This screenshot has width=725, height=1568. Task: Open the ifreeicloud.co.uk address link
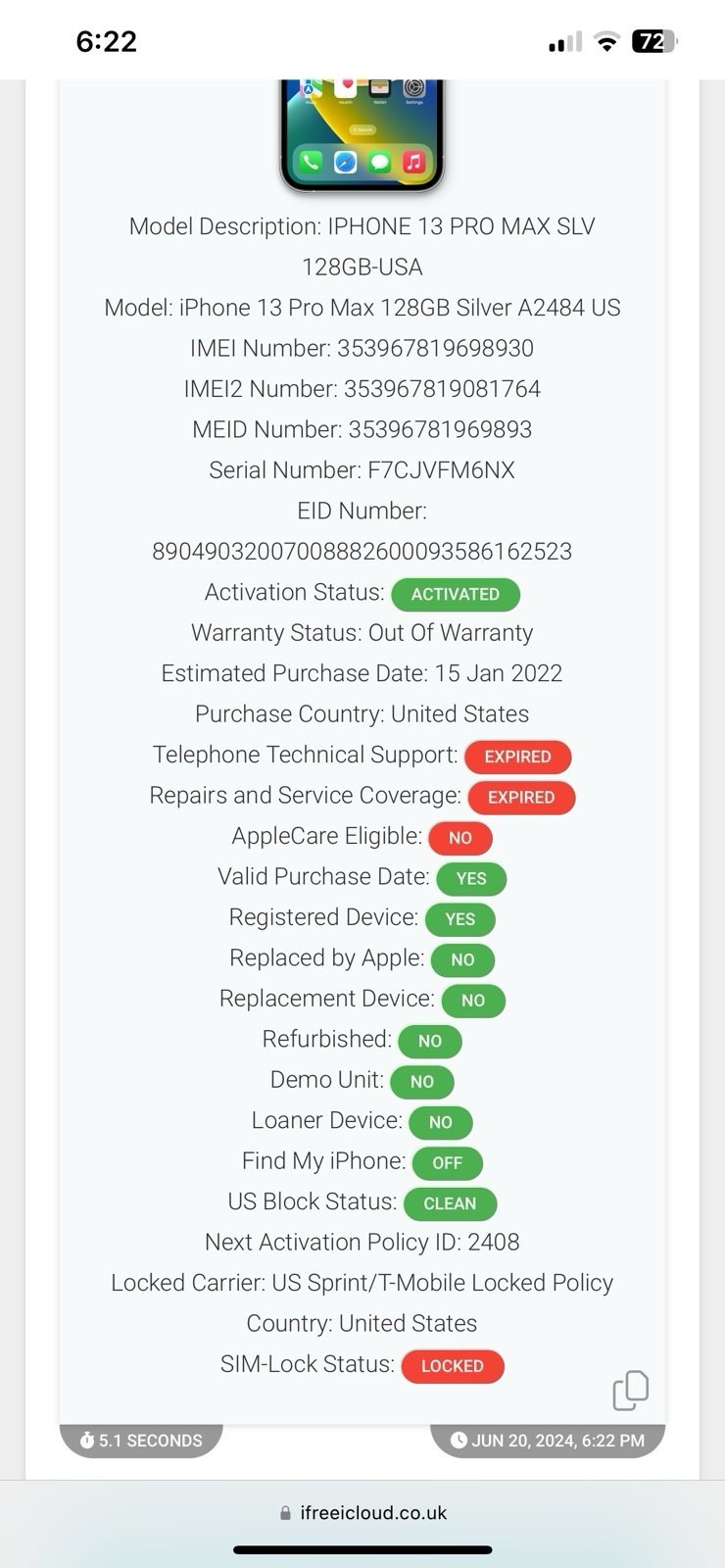click(x=375, y=1512)
